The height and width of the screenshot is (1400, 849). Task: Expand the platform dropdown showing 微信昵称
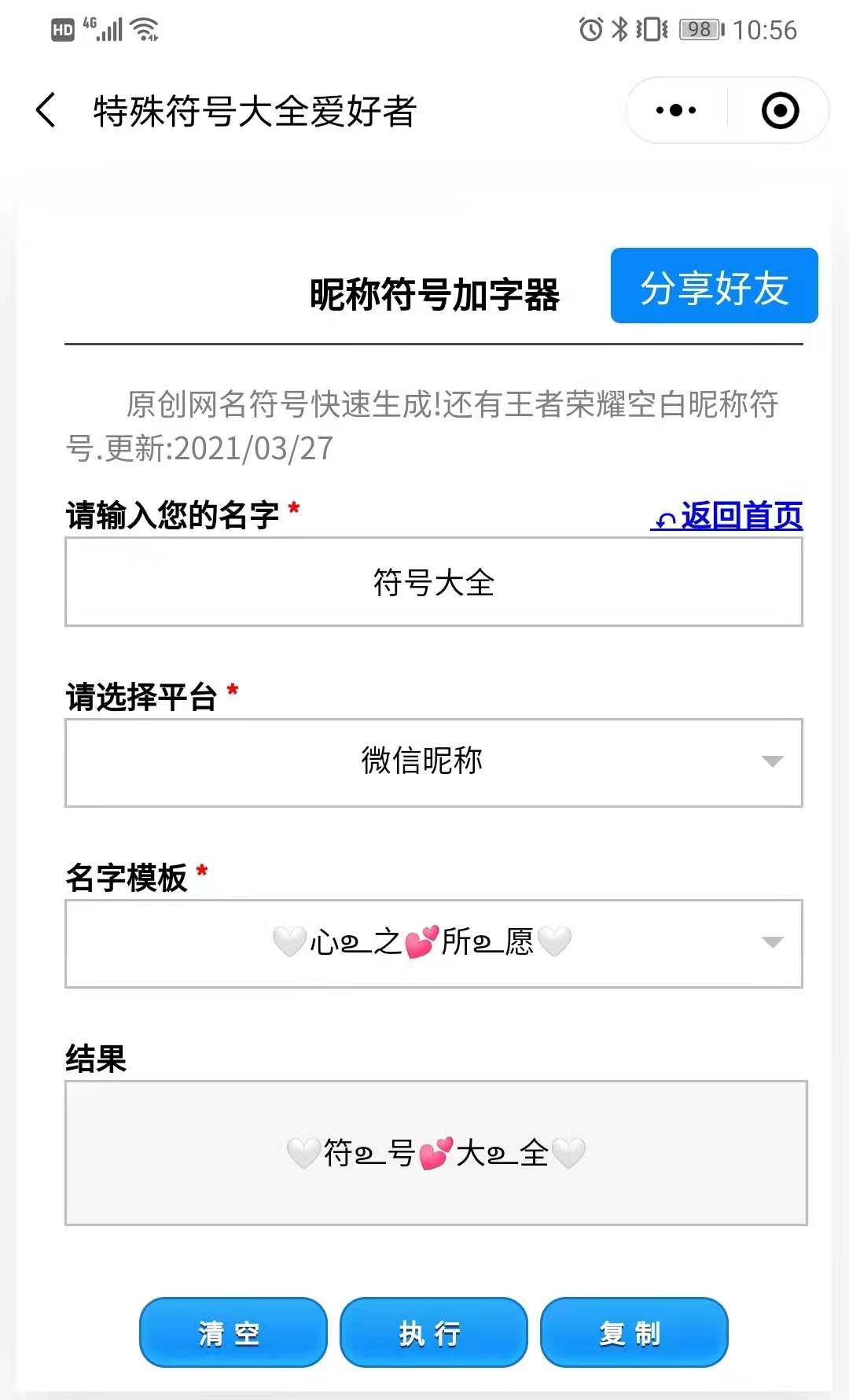pyautogui.click(x=433, y=762)
